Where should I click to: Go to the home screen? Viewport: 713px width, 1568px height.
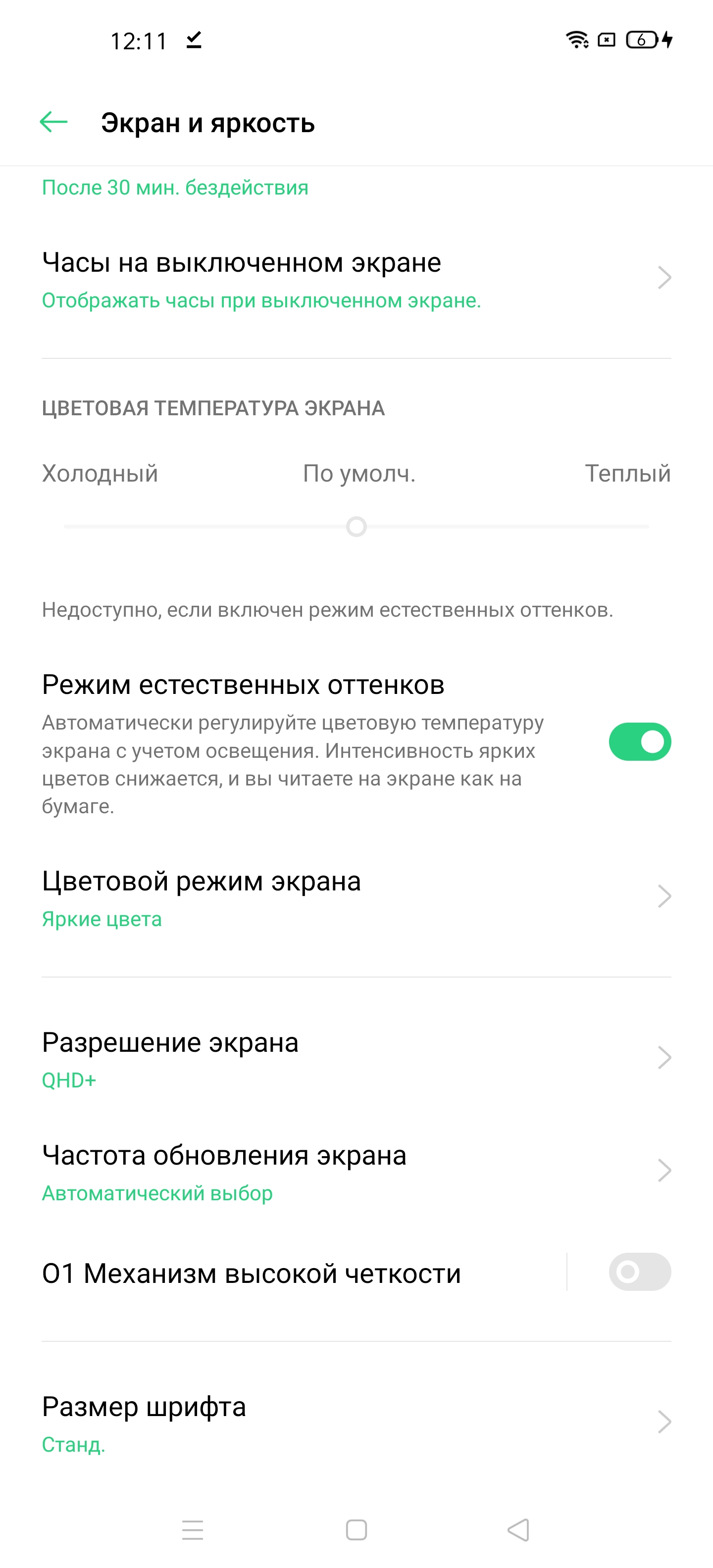pyautogui.click(x=356, y=1530)
